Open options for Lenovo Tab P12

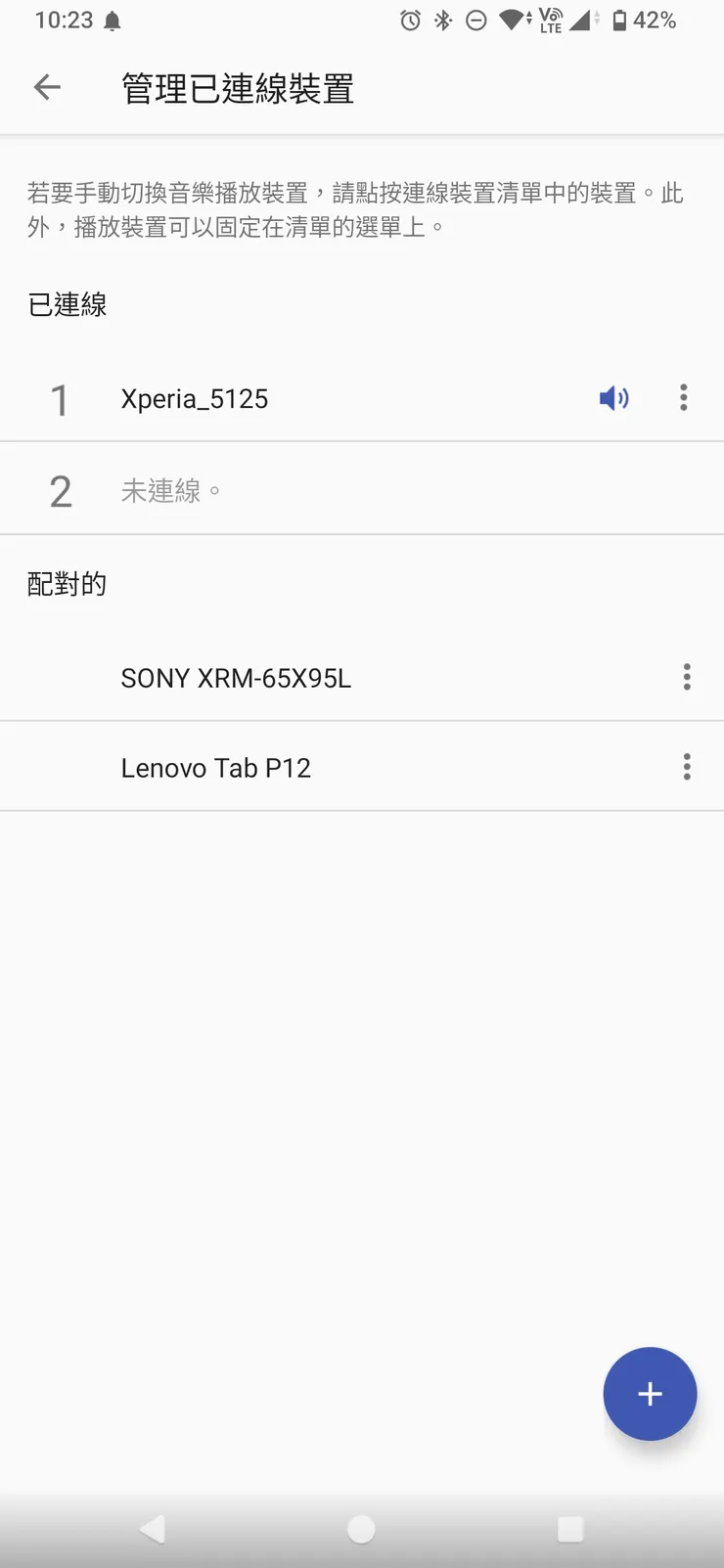click(x=687, y=767)
